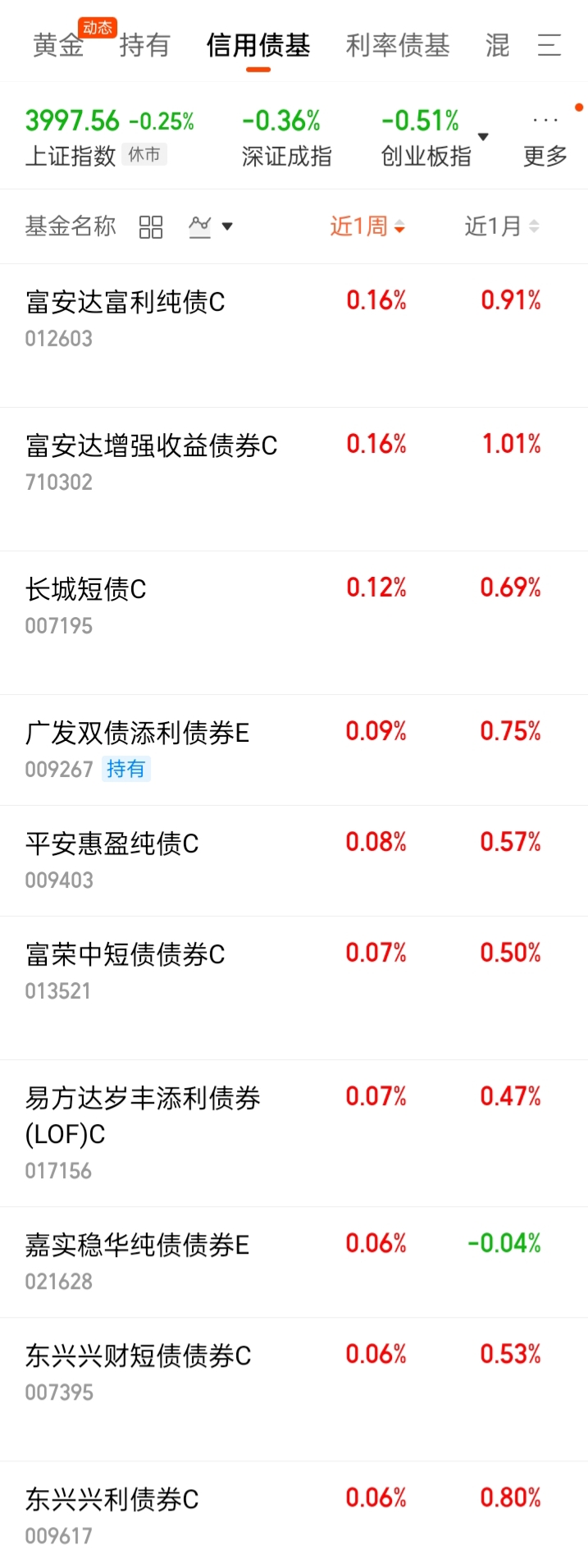Open fund 富安达富利纯债C
The height and width of the screenshot is (1568, 588).
tap(294, 336)
